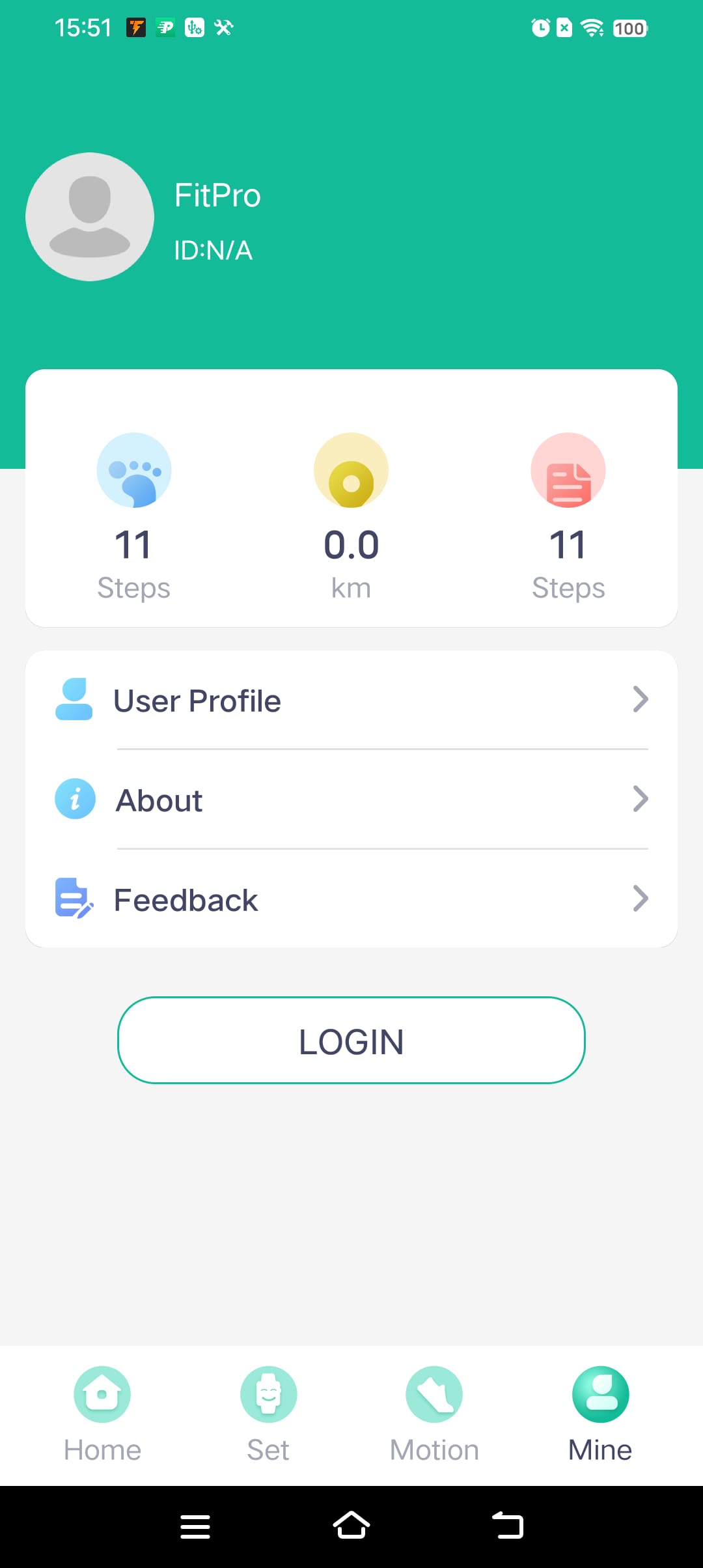Select the Mine person icon in bottom bar
703x1568 pixels.
[x=600, y=1394]
